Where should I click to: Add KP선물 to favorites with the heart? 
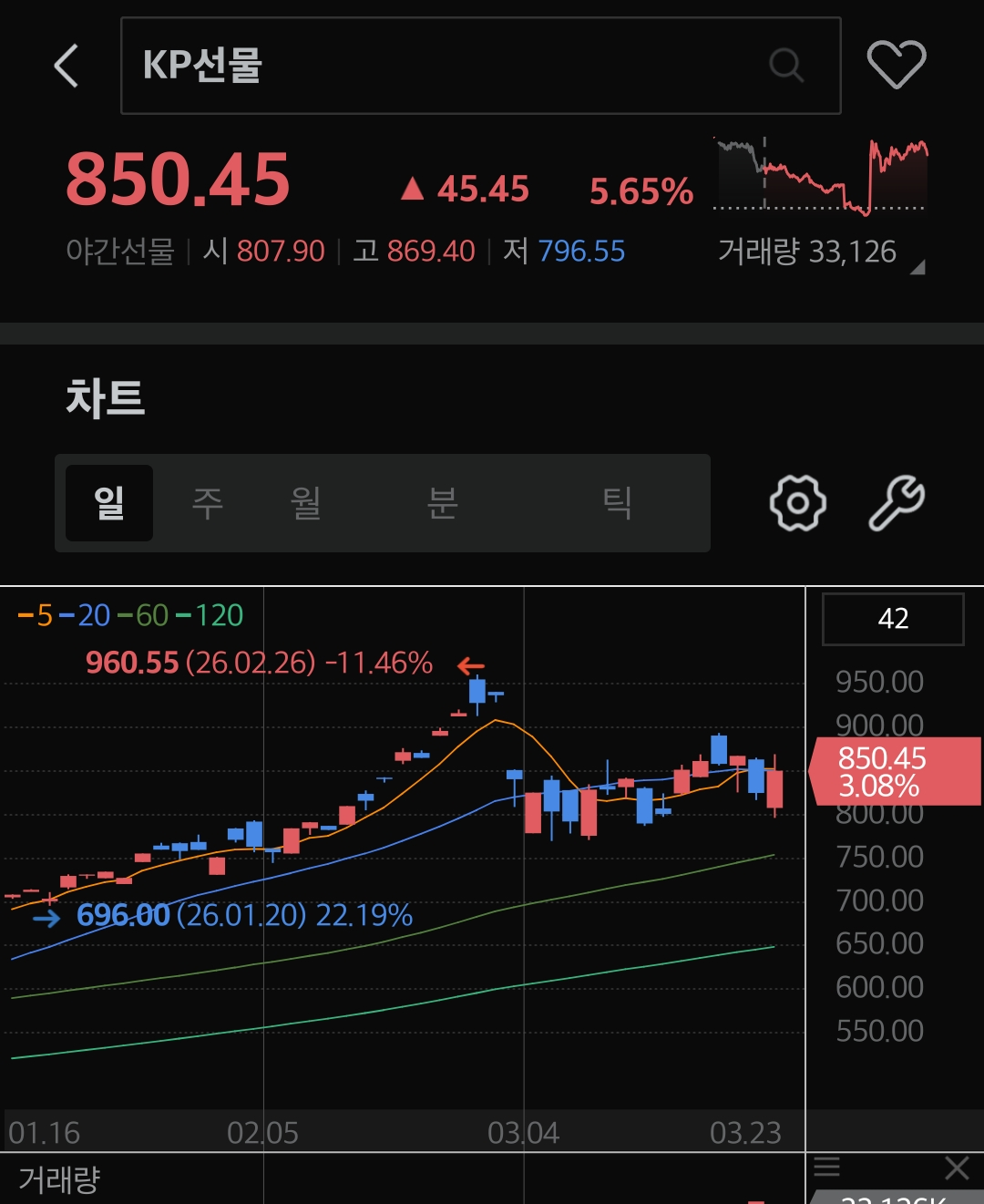(897, 66)
